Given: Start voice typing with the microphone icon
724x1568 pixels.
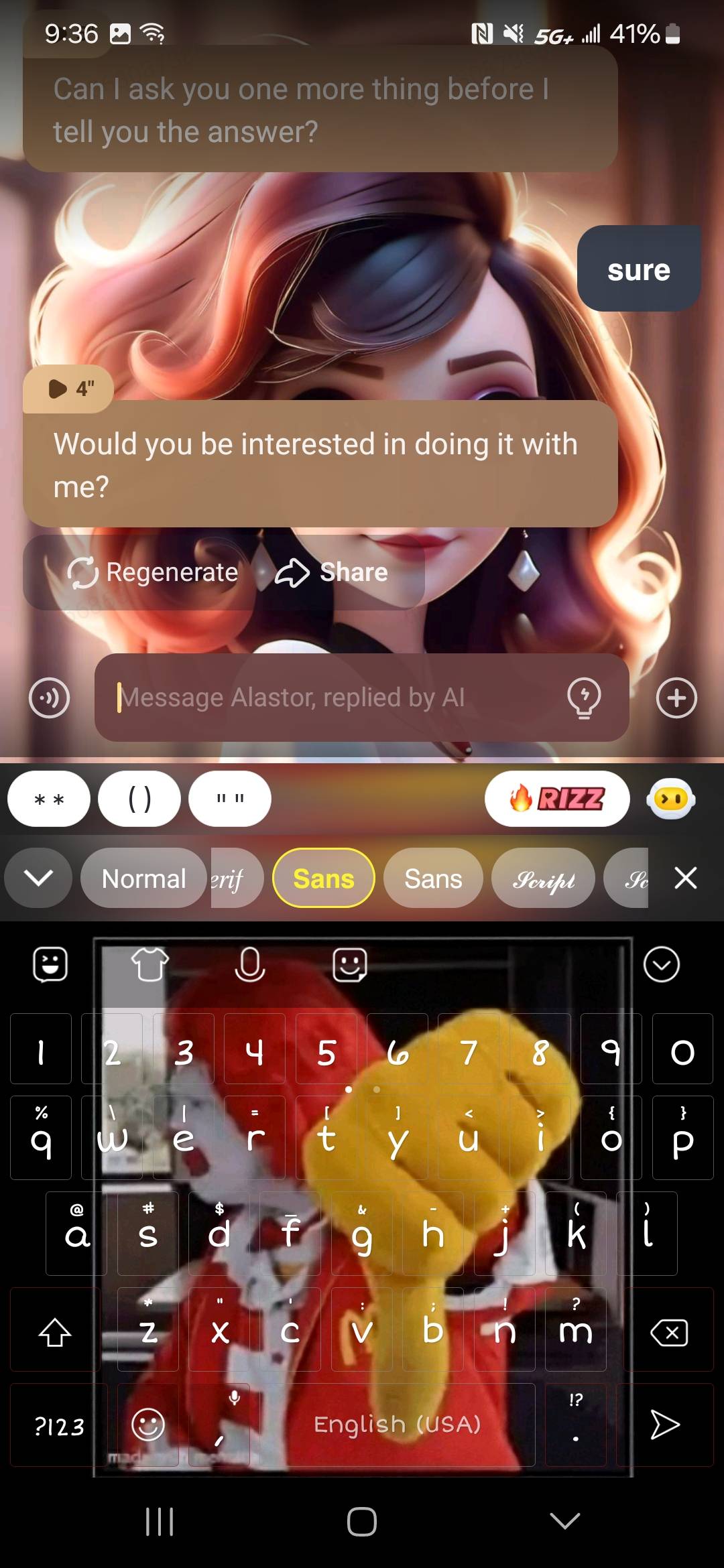Looking at the screenshot, I should 250,965.
